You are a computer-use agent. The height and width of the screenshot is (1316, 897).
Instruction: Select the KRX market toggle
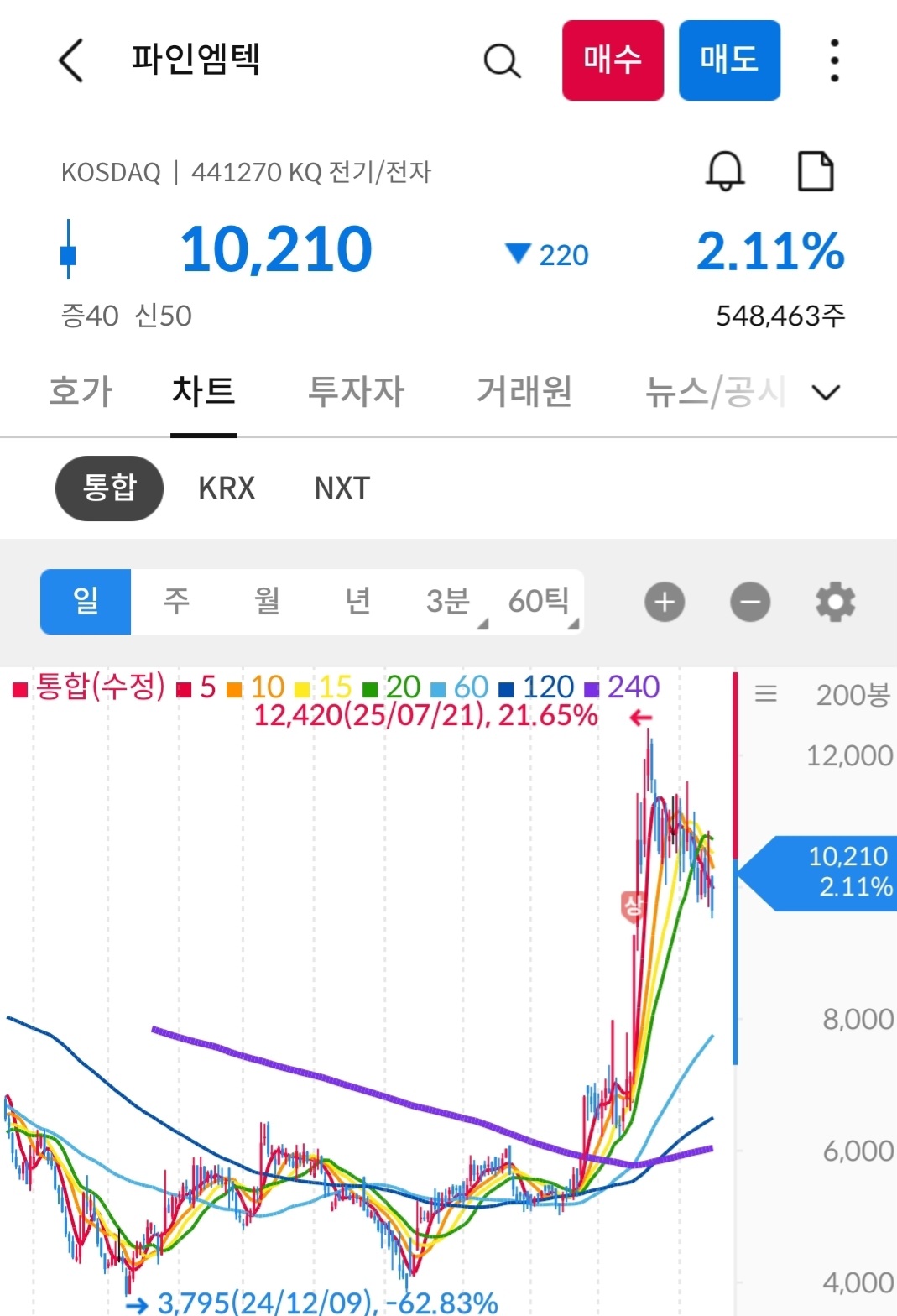point(226,488)
